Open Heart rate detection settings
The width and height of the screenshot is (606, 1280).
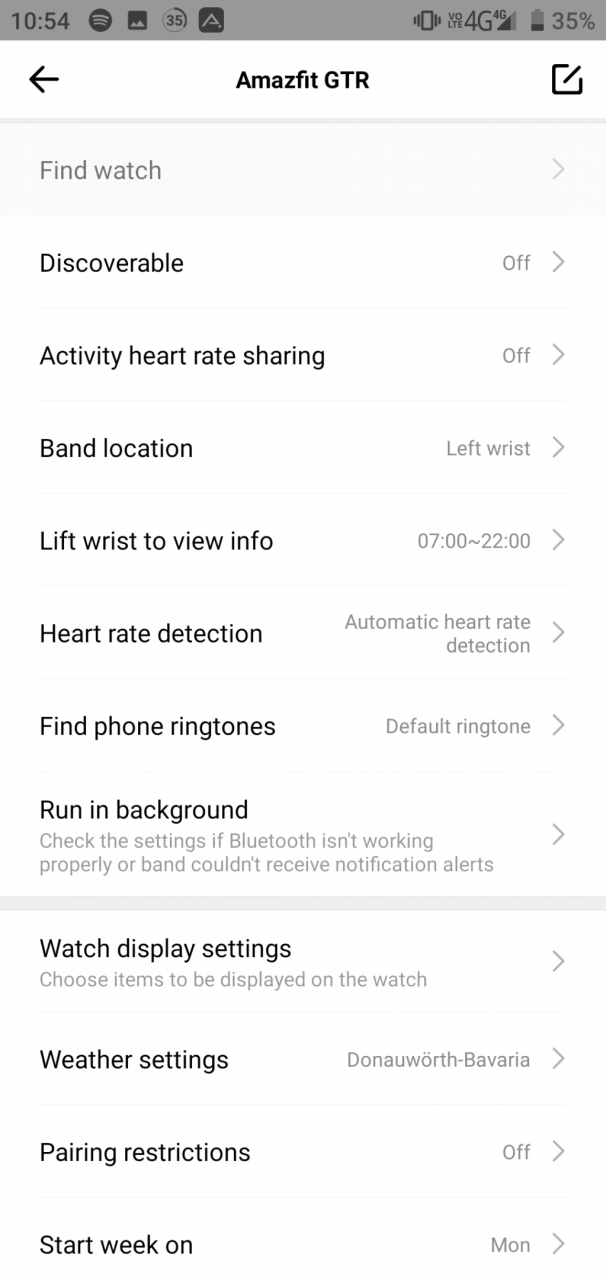pos(303,633)
